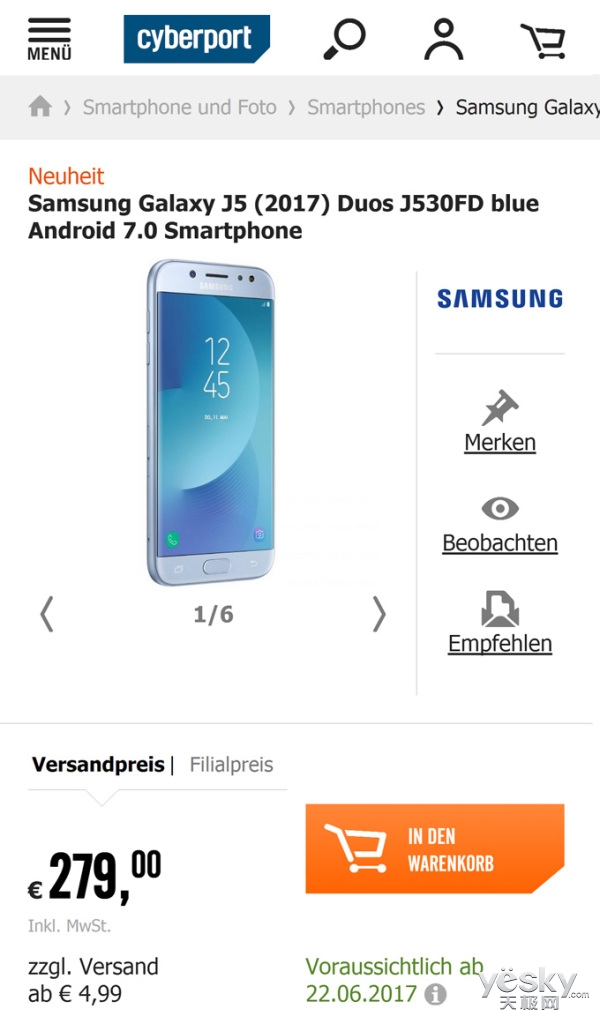Show next product image
This screenshot has height=1024, width=600.
(x=378, y=614)
